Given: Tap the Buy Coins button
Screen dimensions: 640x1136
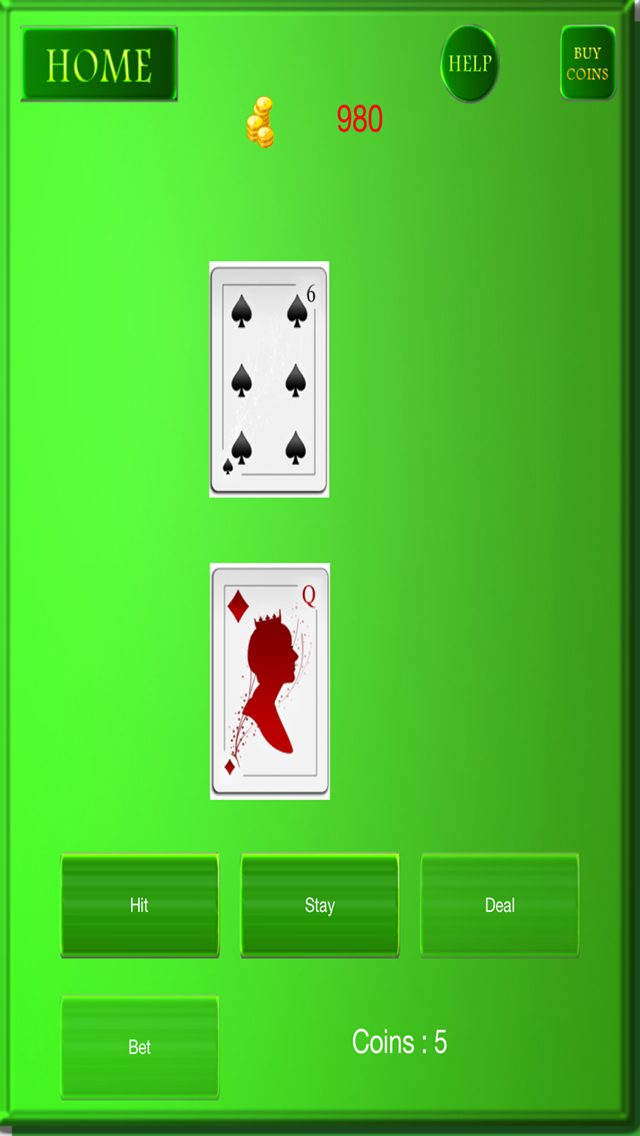Looking at the screenshot, I should point(587,64).
